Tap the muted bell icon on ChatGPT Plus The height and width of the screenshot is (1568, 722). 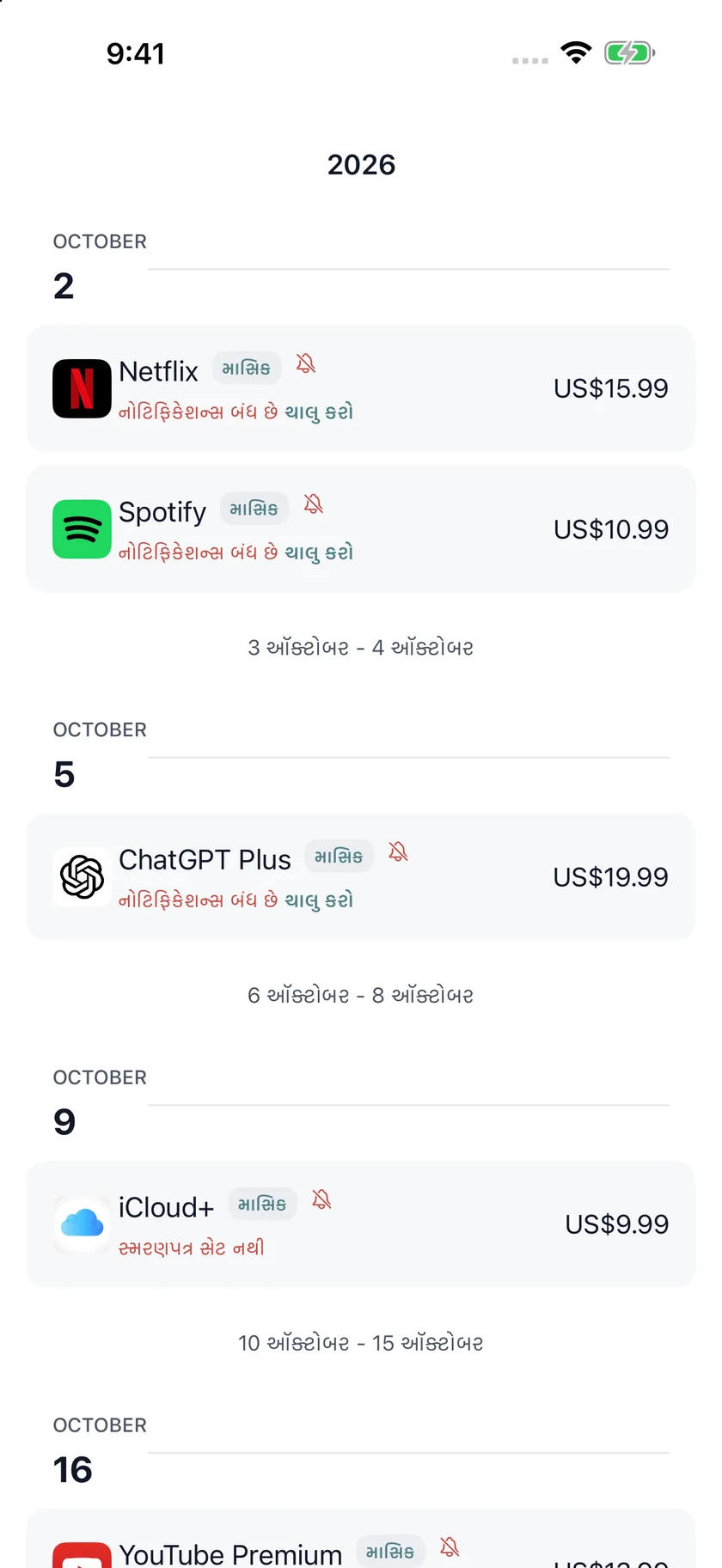pos(398,852)
